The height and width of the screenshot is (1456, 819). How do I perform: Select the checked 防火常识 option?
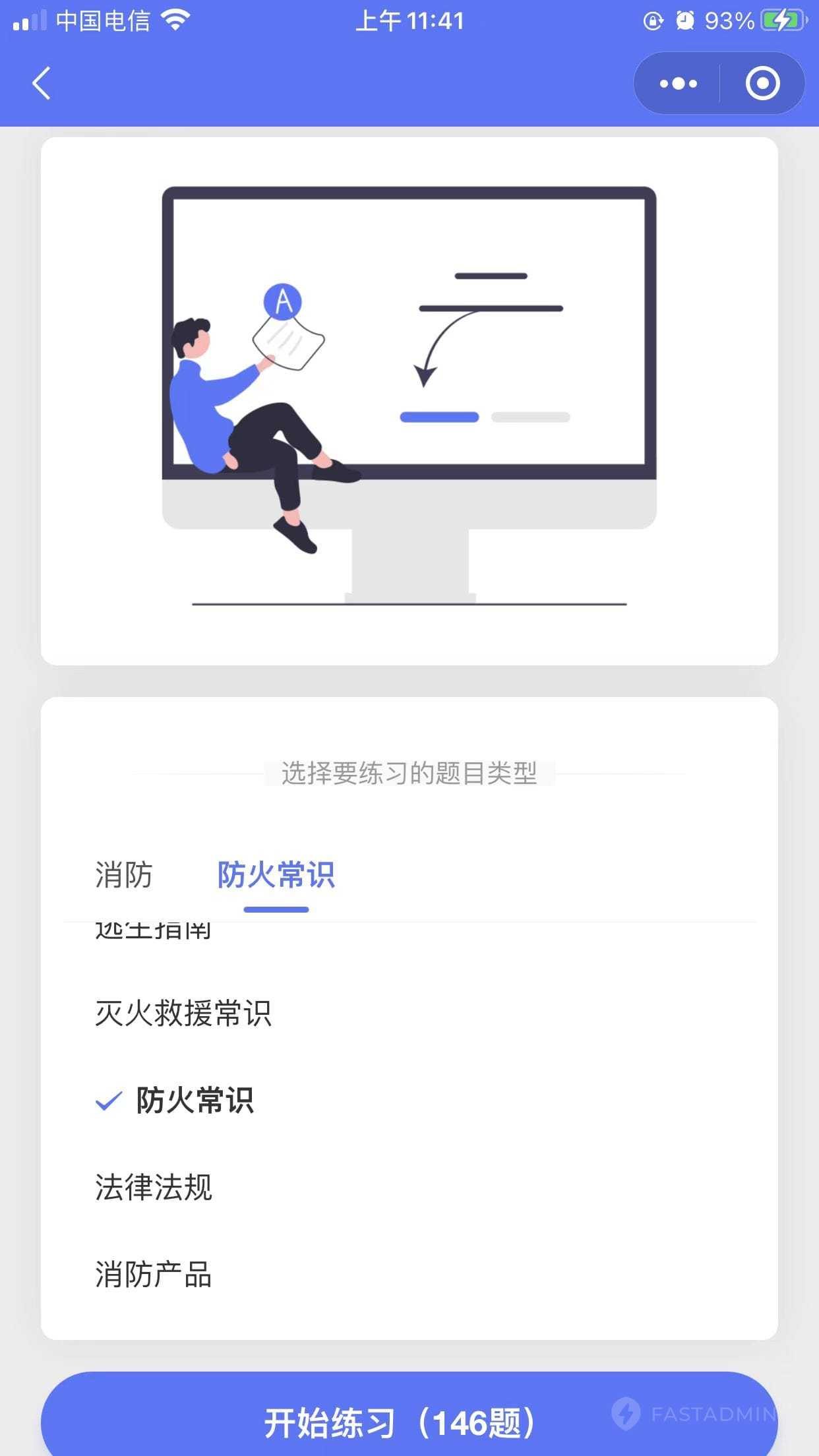195,1101
